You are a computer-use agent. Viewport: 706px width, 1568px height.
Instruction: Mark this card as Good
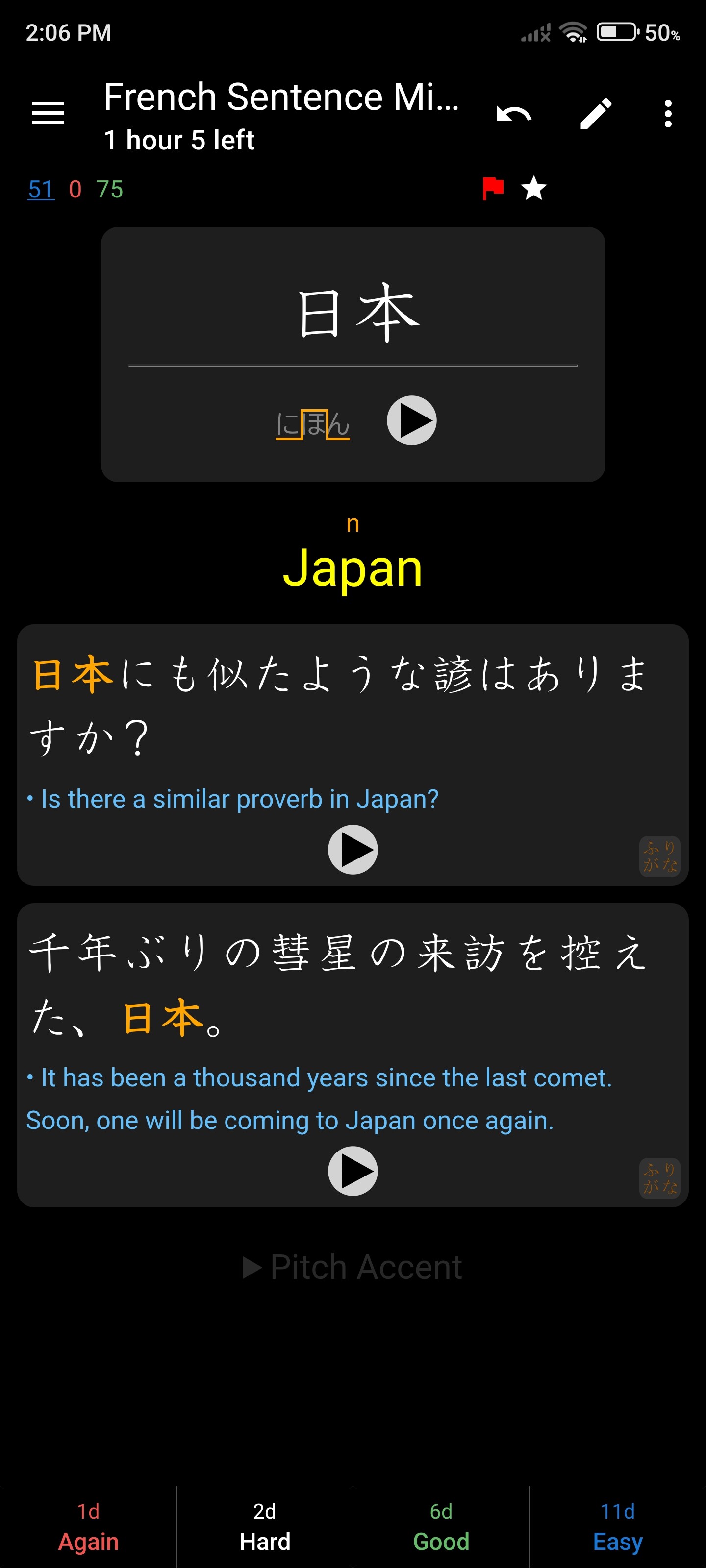[x=441, y=1527]
